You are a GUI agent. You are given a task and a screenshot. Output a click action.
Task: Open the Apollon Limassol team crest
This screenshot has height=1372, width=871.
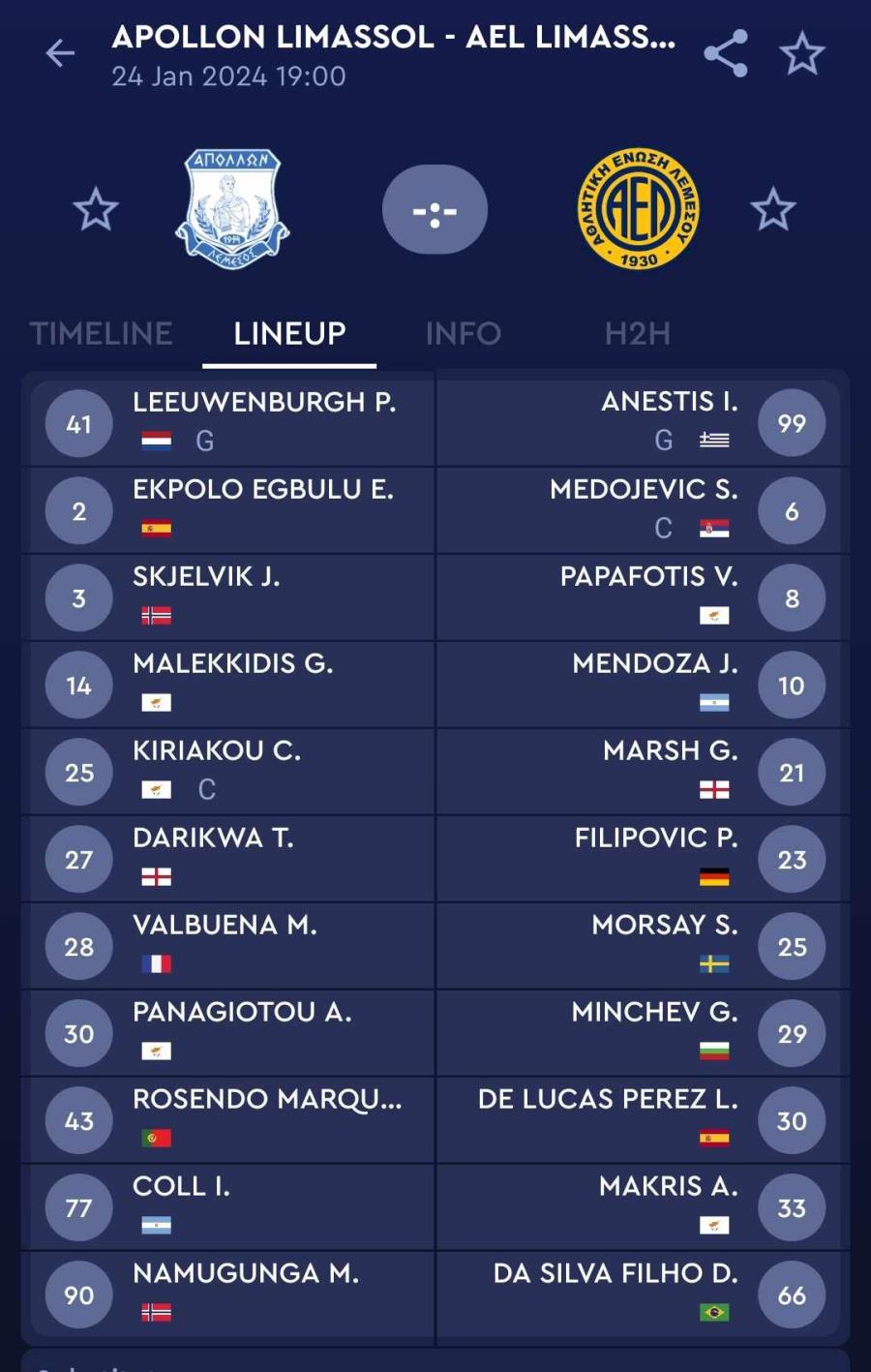coord(232,209)
